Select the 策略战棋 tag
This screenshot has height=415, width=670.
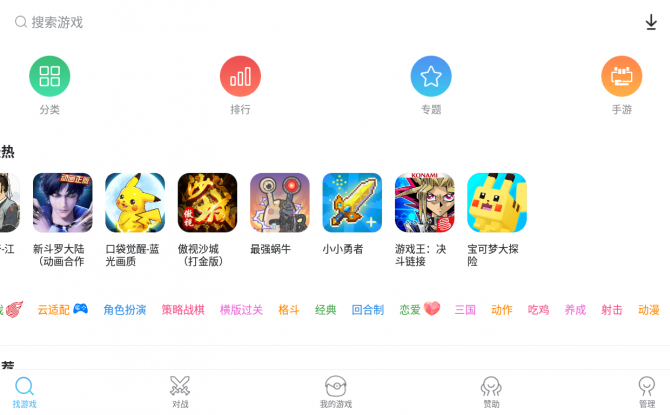183,310
